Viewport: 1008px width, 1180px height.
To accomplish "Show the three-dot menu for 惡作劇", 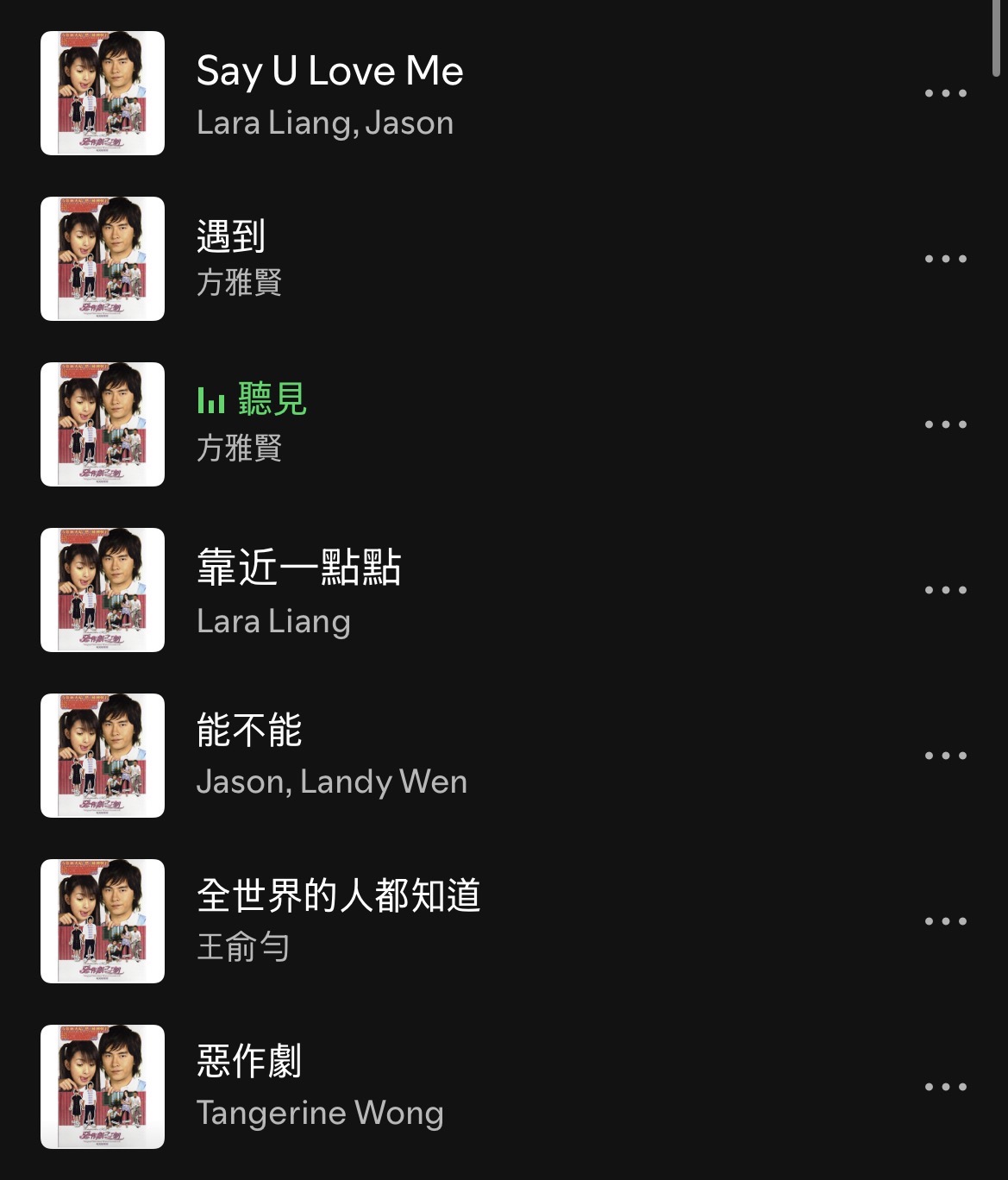I will pyautogui.click(x=945, y=1087).
